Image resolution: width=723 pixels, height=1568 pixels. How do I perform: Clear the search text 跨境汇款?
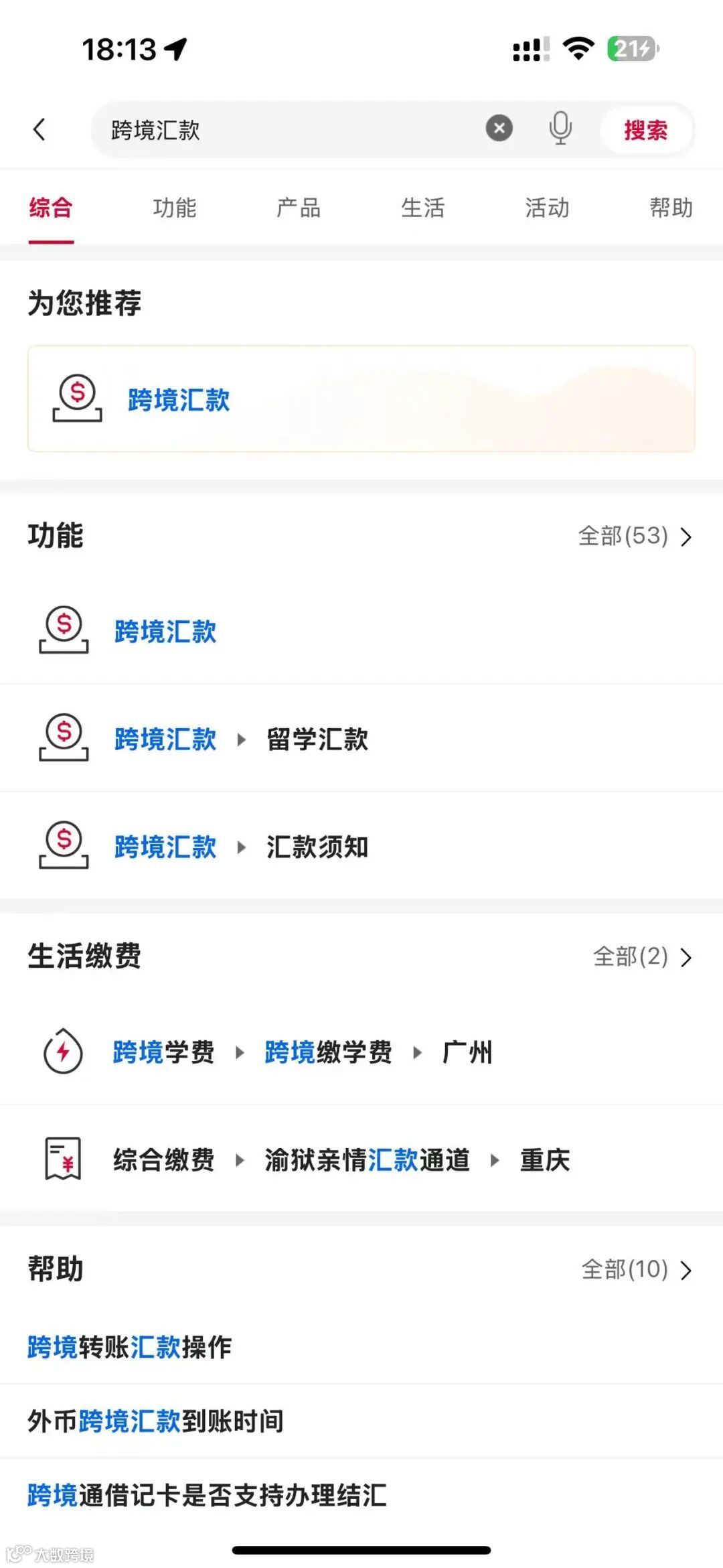tap(499, 128)
